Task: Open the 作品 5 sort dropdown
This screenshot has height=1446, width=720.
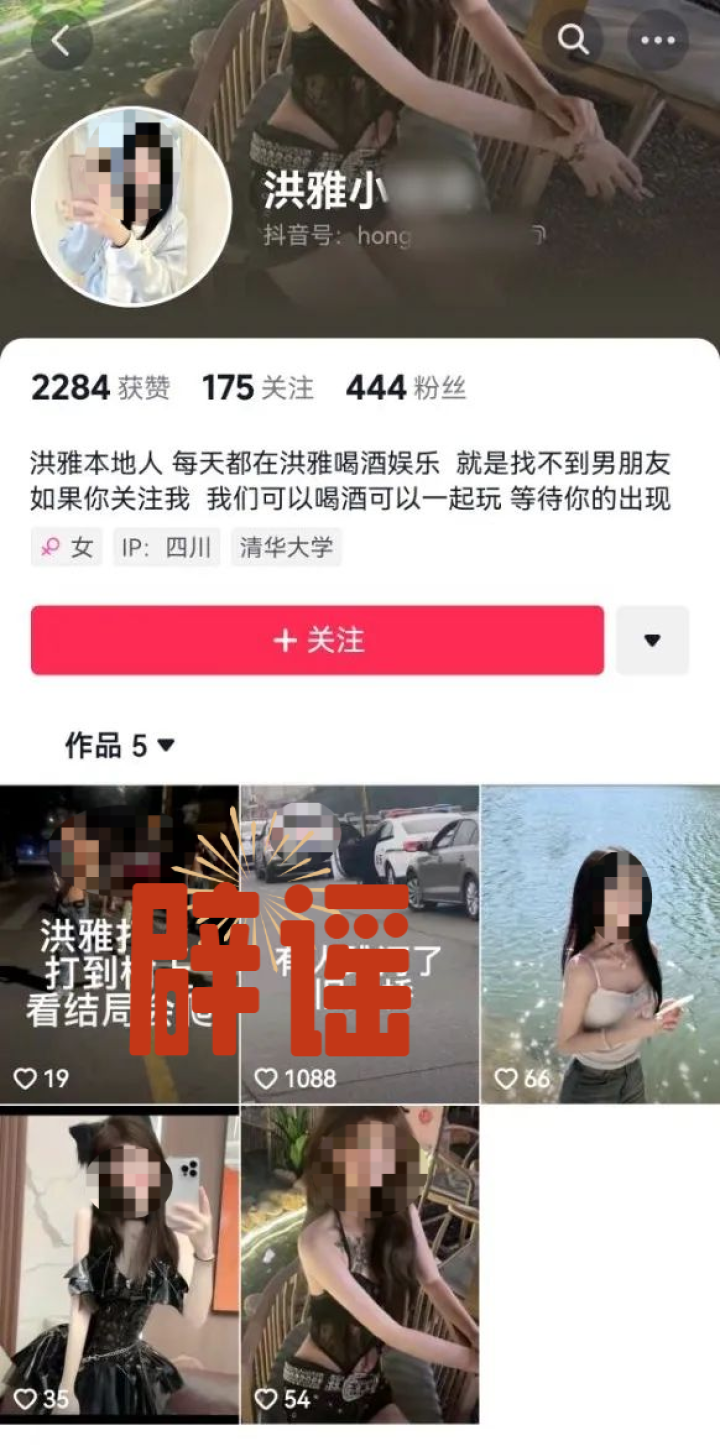Action: (120, 745)
